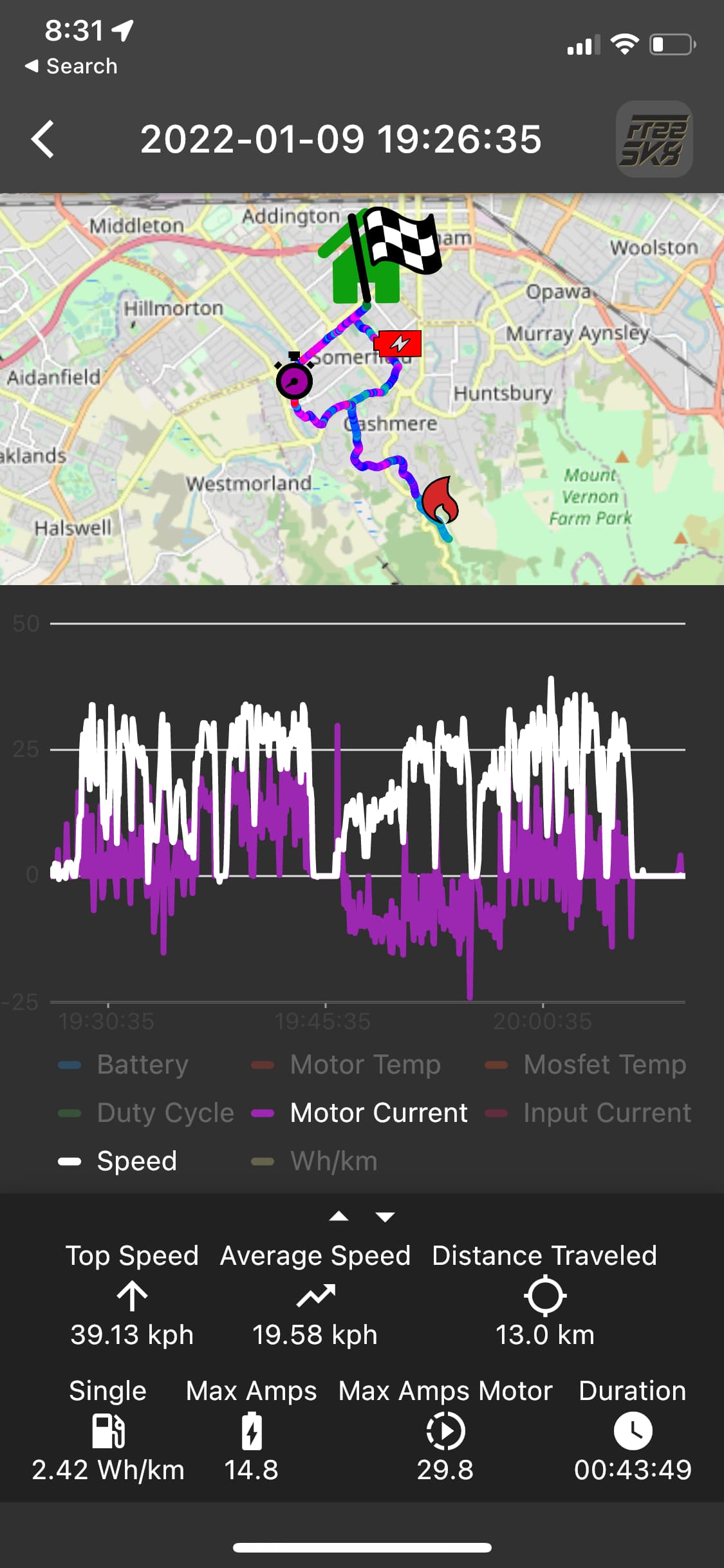Show Input Current series on chart
This screenshot has height=1568, width=724.
[588, 1113]
